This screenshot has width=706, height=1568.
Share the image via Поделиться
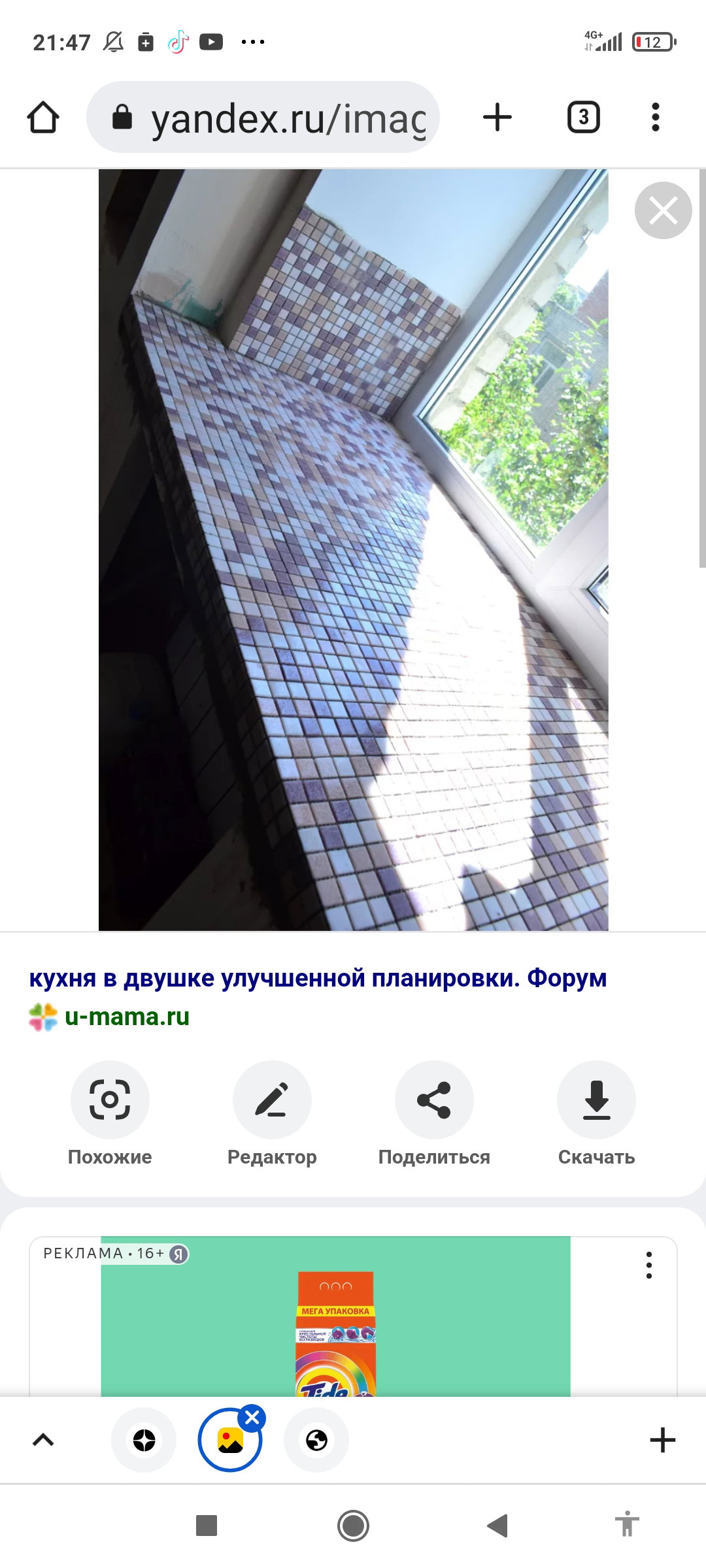434,1114
